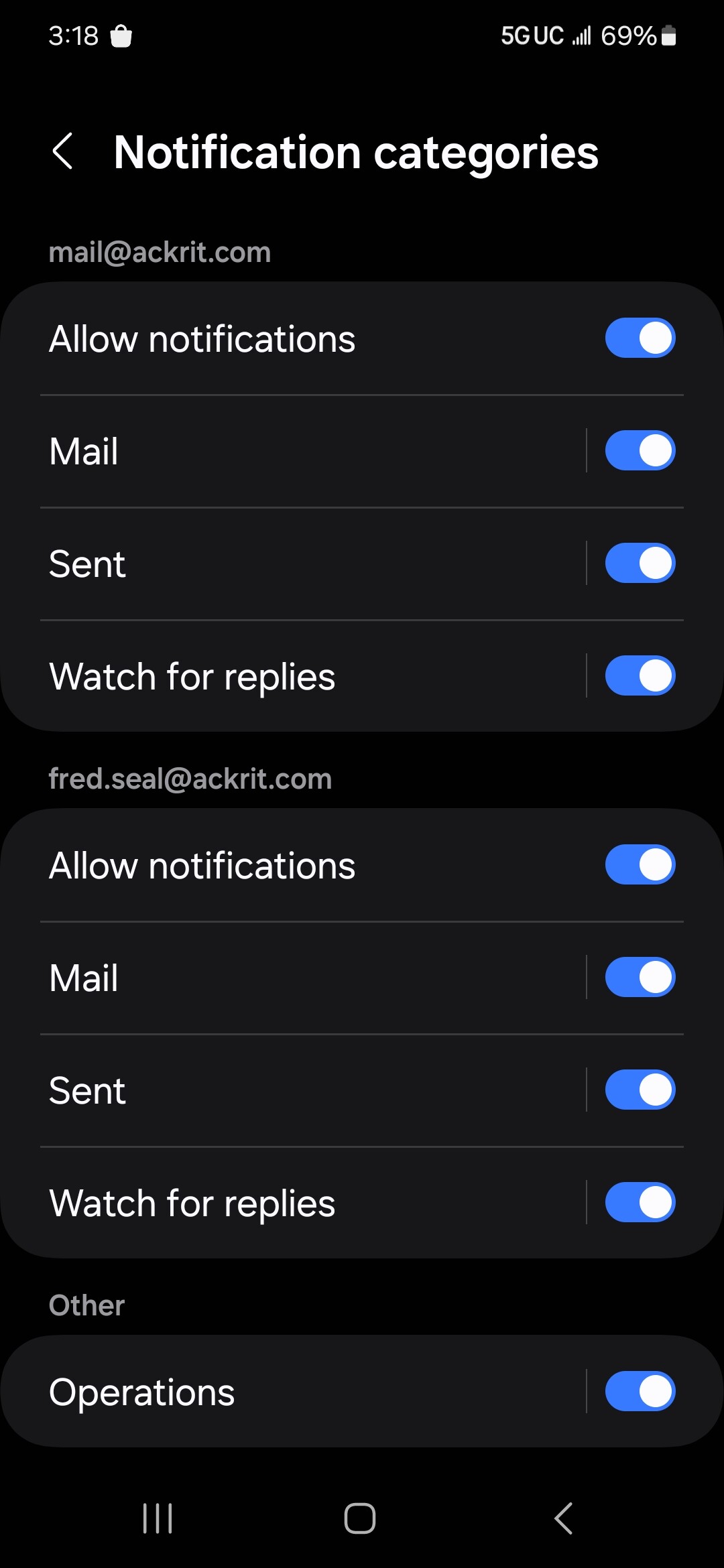Viewport: 724px width, 1568px height.
Task: Turn off the Mail switch under mail@ackrit.com
Action: click(x=640, y=450)
